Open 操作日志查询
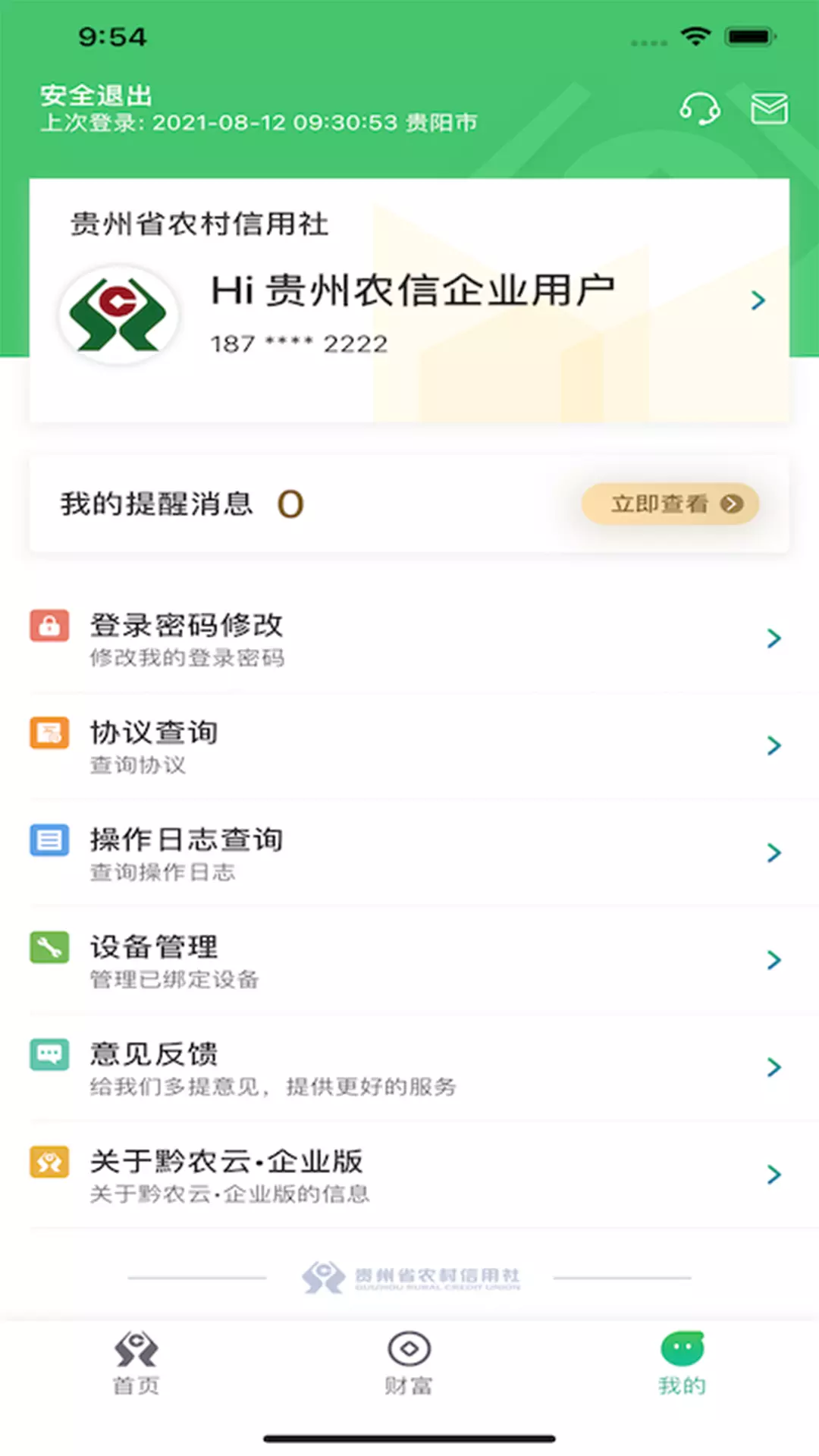Screen dimensions: 819x1456 tap(409, 853)
